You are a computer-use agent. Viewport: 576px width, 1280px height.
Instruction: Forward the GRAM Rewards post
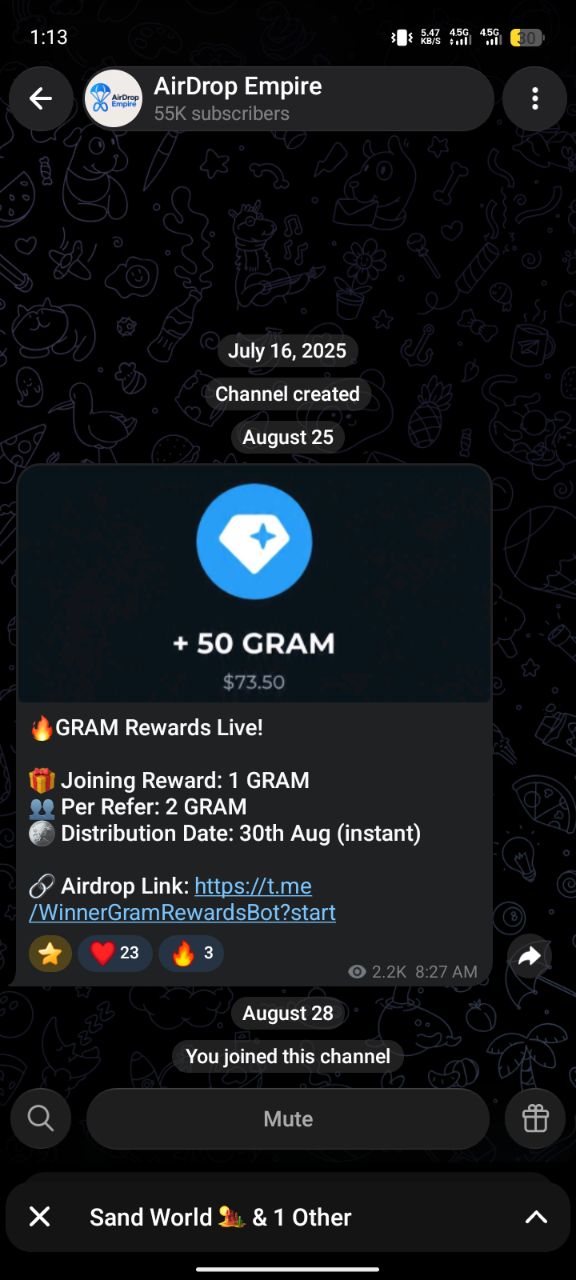coord(530,957)
